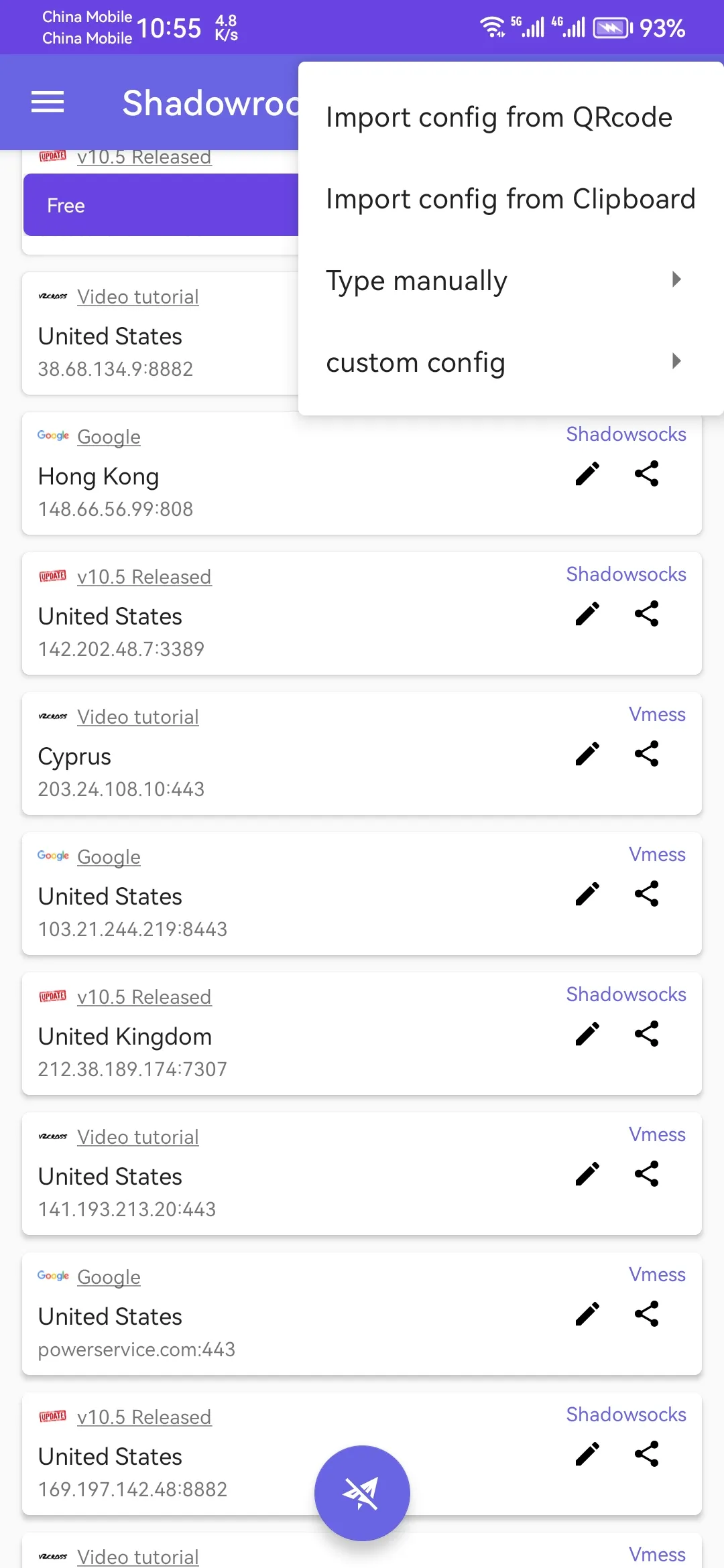The width and height of the screenshot is (724, 1568).
Task: Edit the Cyprus Vmess server
Action: coord(586,754)
